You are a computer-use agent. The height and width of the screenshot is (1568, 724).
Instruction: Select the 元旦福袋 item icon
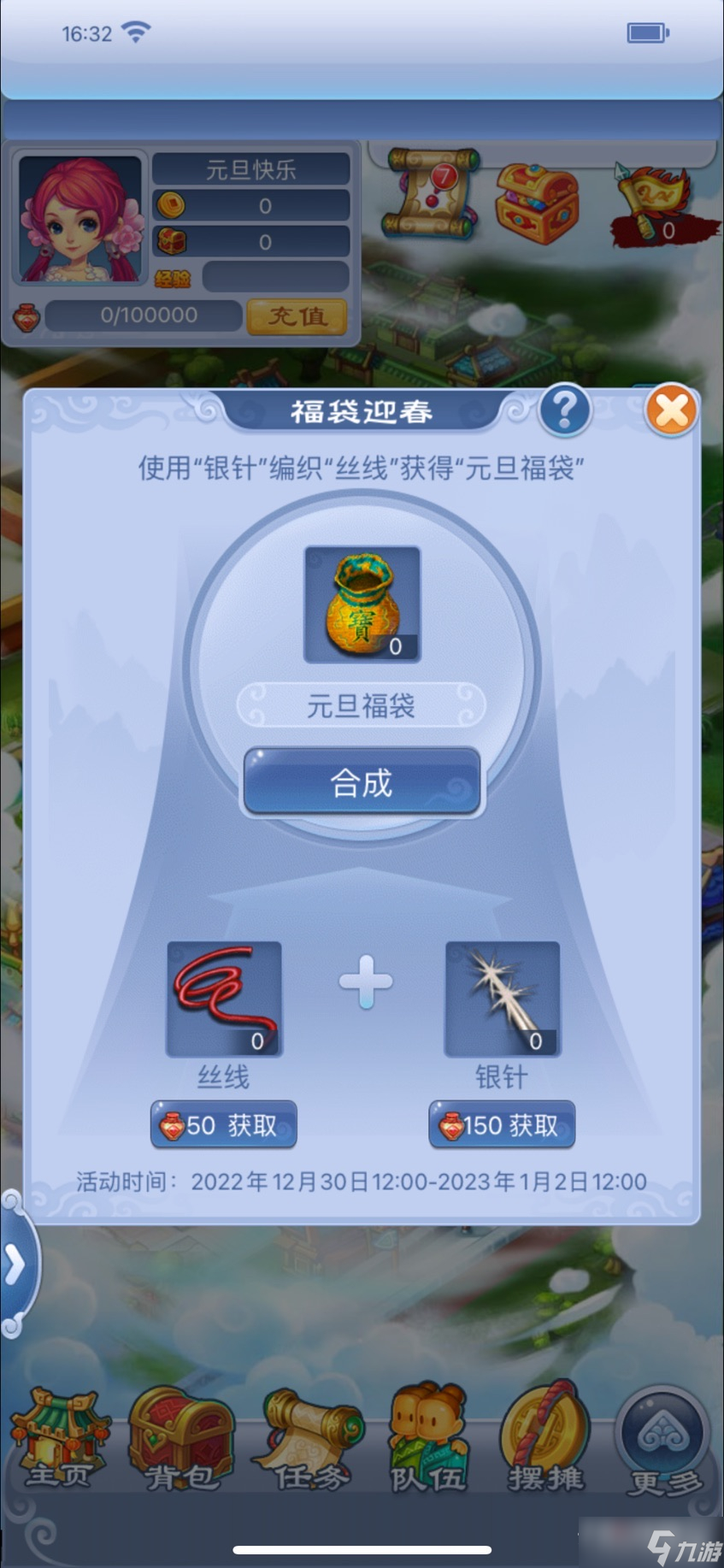point(362,604)
